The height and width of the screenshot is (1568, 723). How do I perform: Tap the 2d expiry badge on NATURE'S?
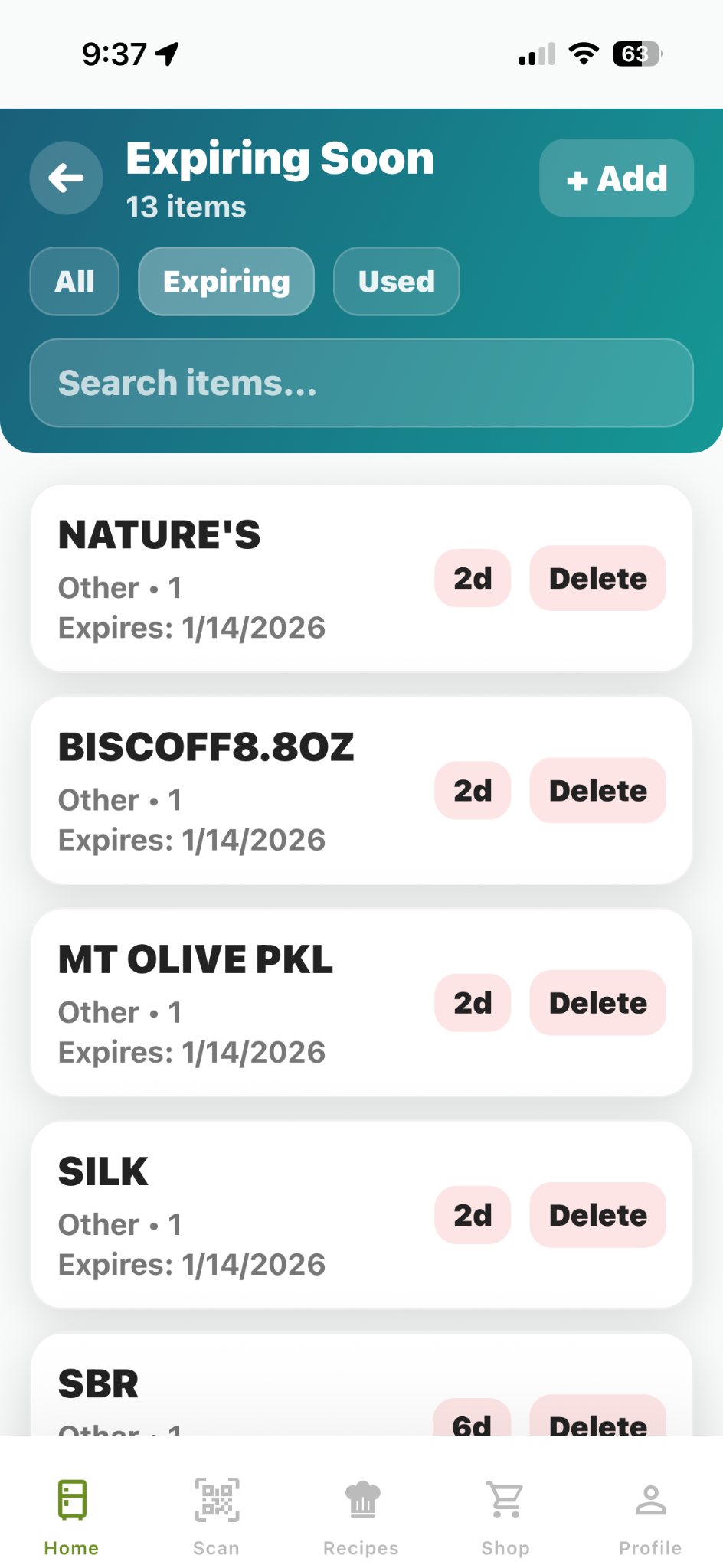473,579
